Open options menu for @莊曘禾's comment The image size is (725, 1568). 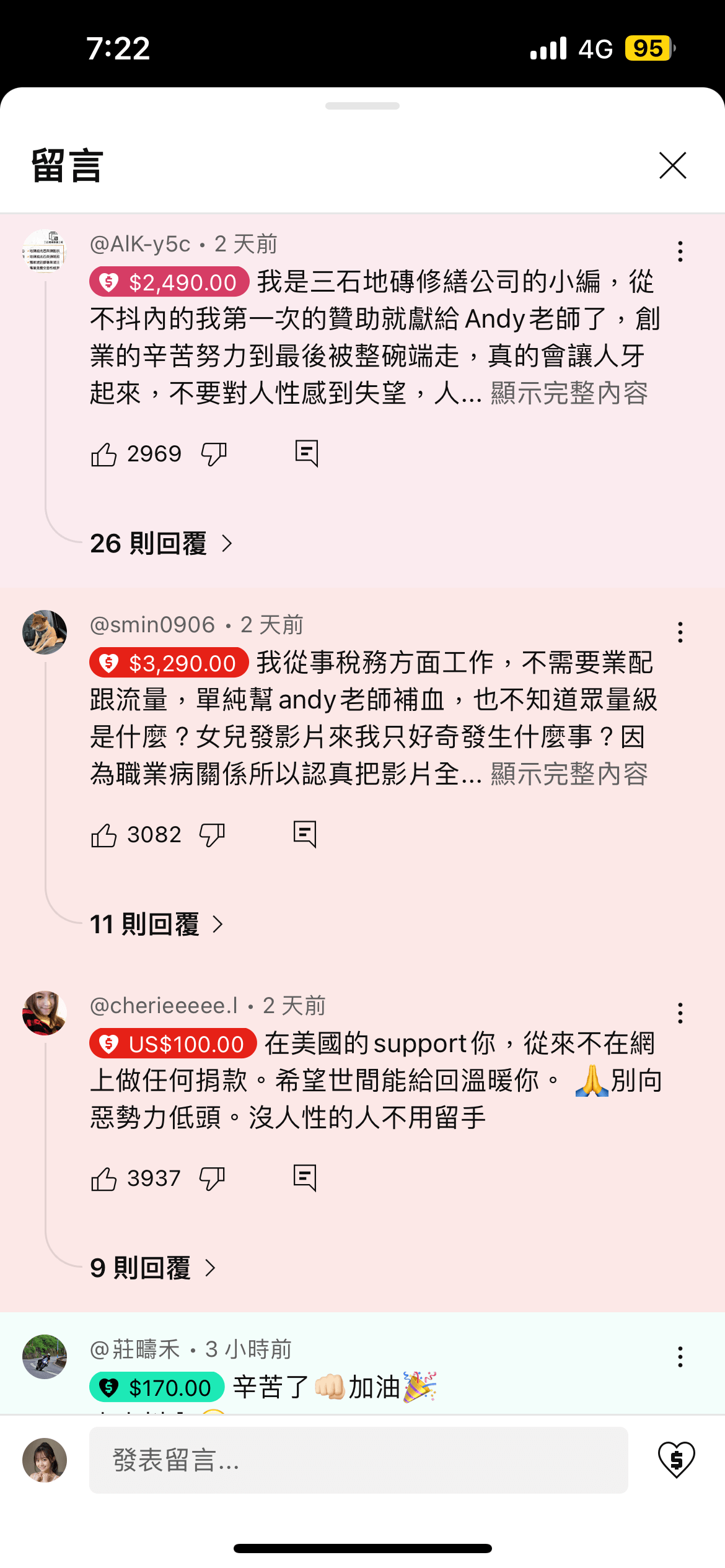pos(680,1357)
